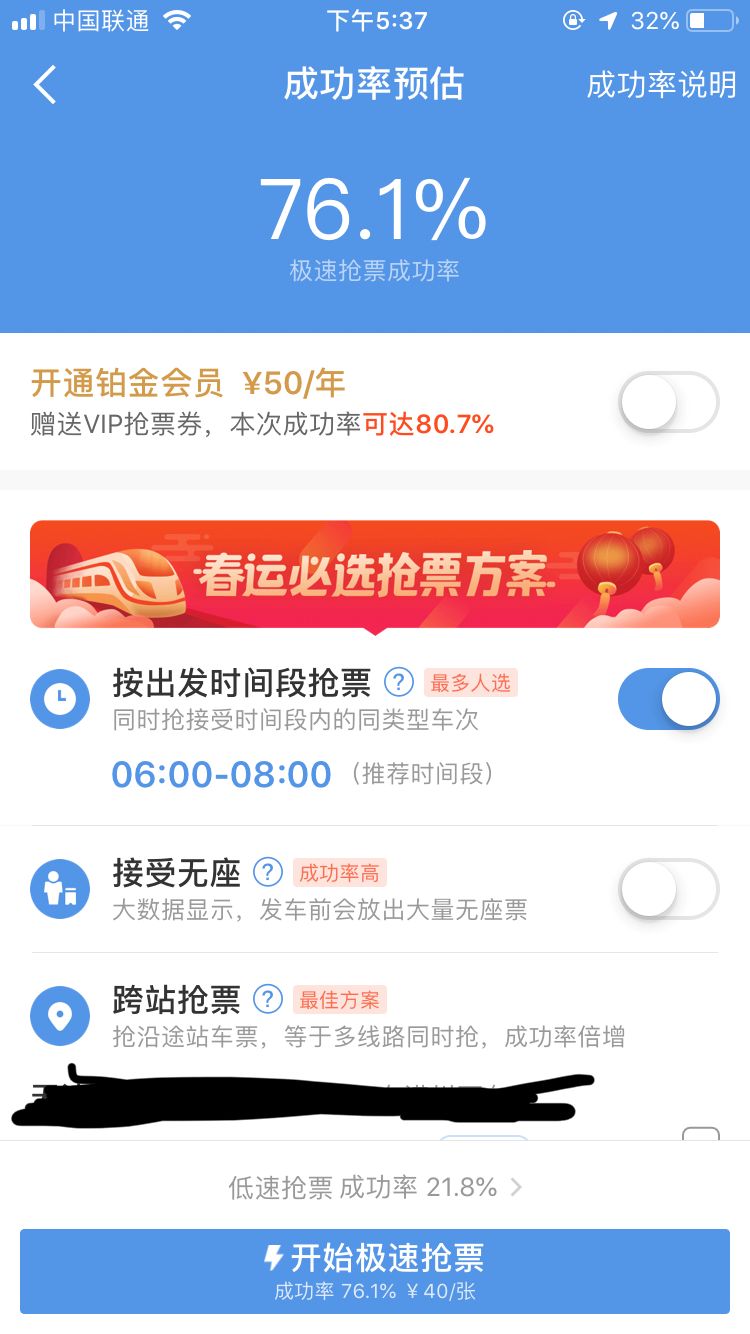Screen dimensions: 750x1334
Task: Tap the 最多人选 badge to view details
Action: coord(471,682)
